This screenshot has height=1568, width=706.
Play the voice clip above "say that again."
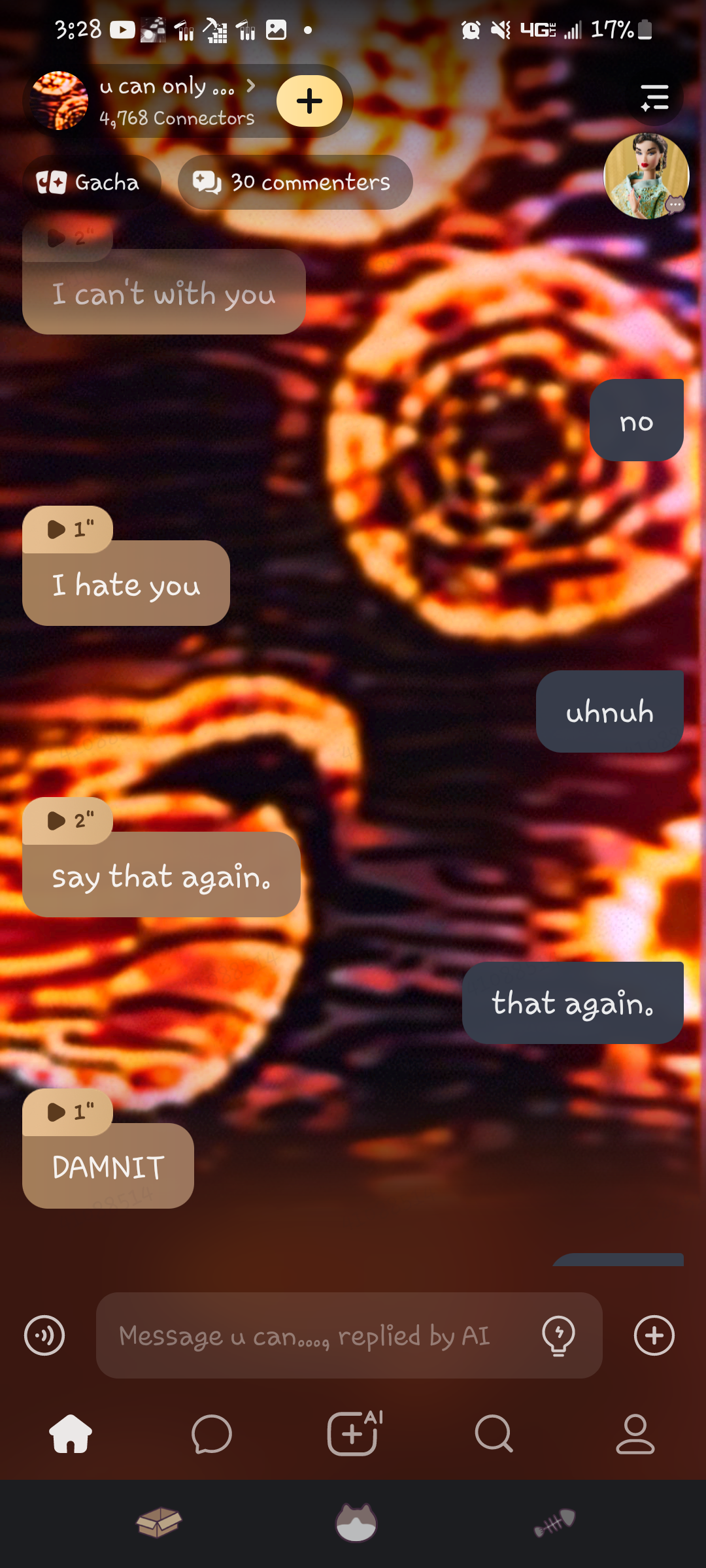68,820
